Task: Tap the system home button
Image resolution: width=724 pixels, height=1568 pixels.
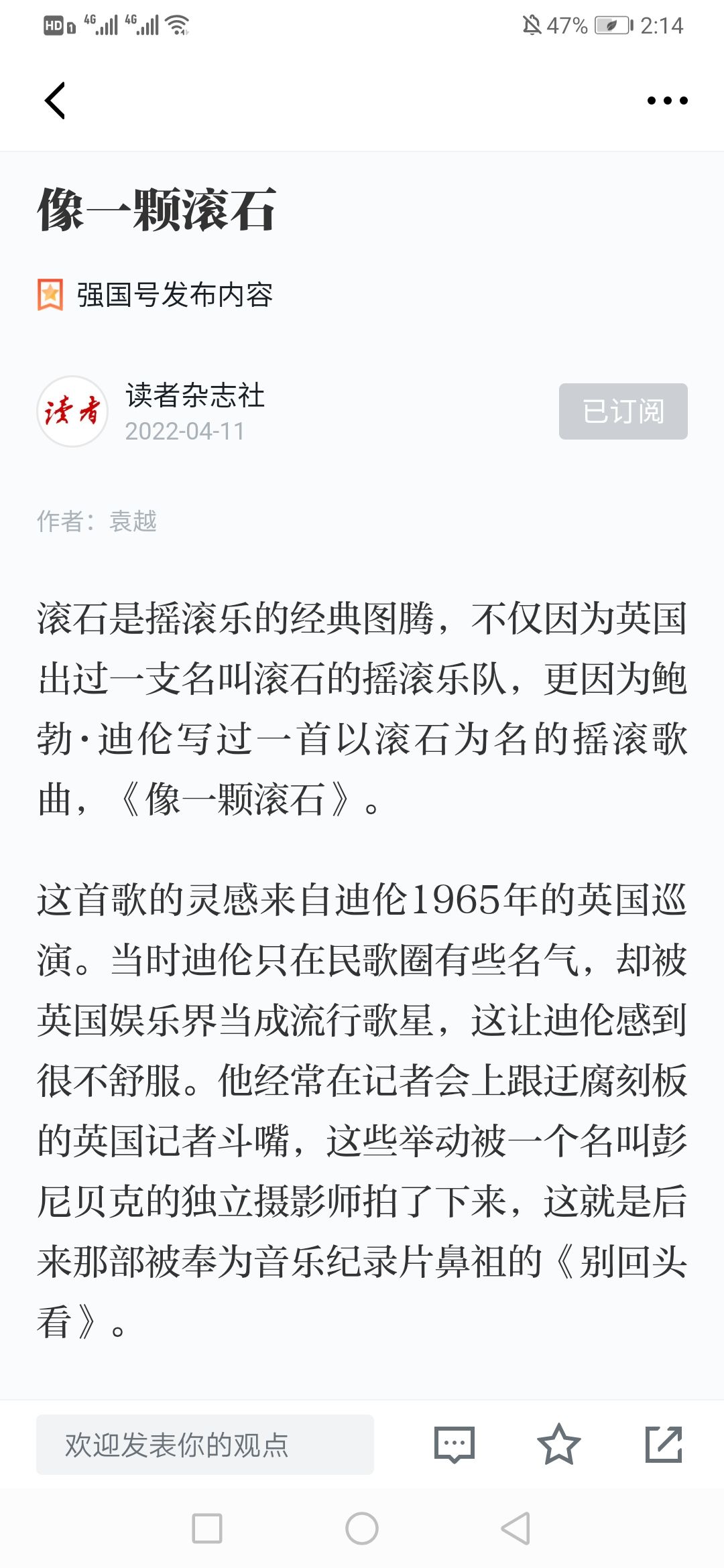Action: point(362,1528)
